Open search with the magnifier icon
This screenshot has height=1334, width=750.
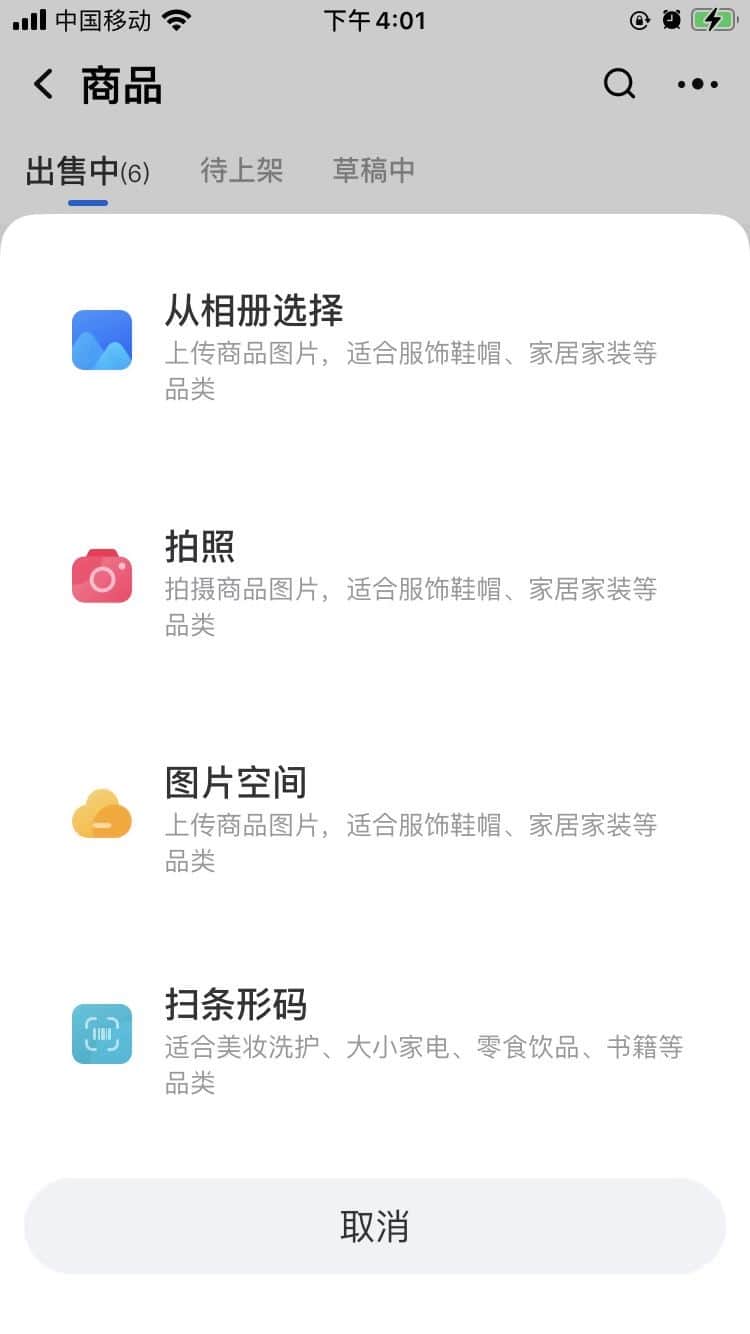(x=619, y=84)
